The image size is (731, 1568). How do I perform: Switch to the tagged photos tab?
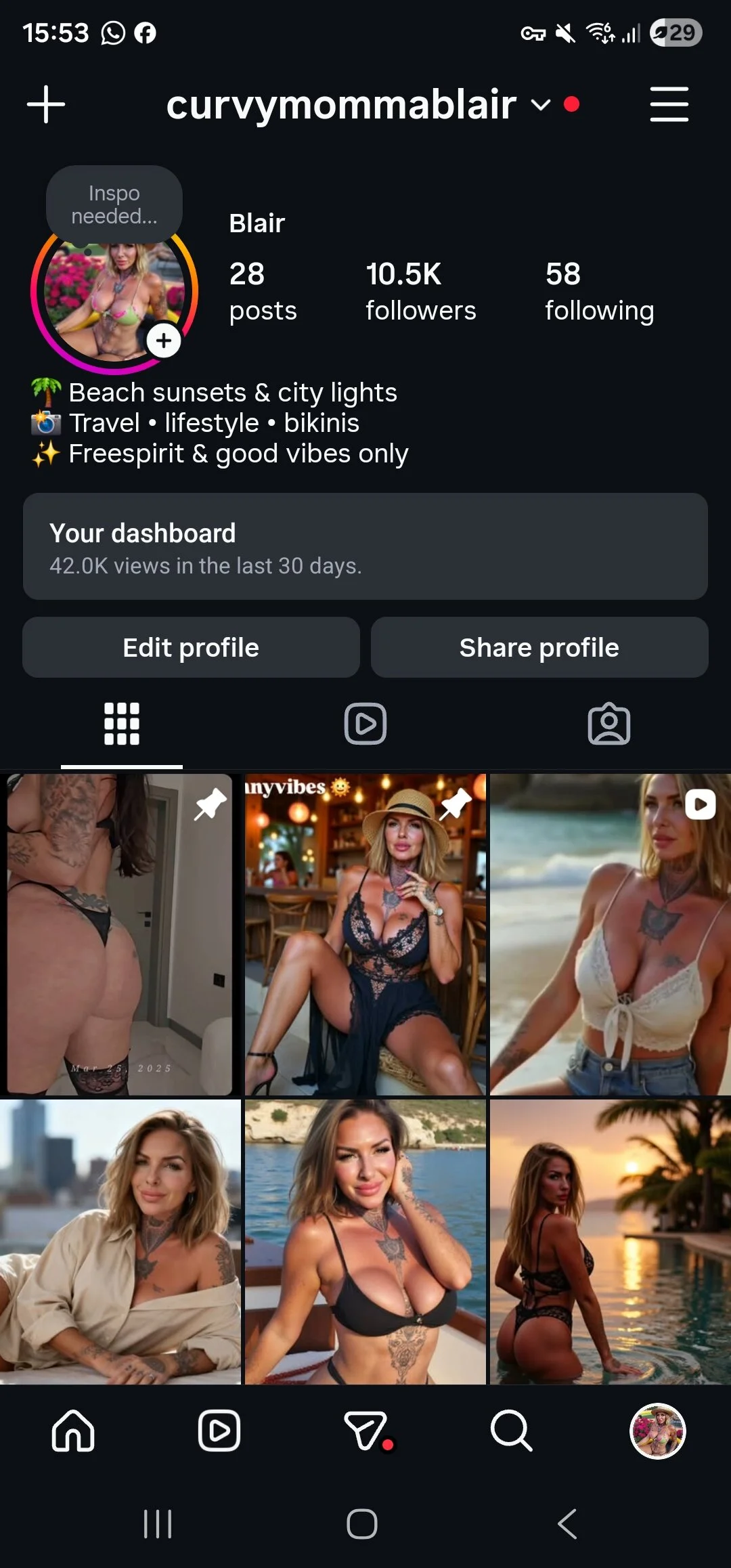coord(608,724)
